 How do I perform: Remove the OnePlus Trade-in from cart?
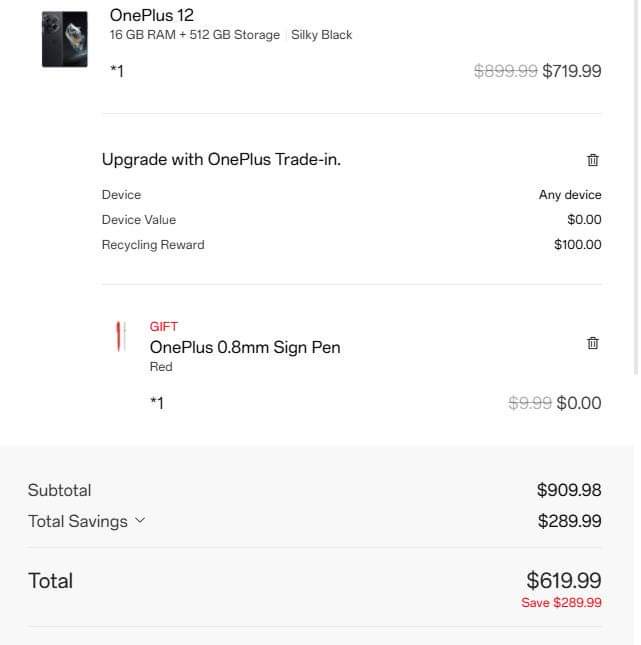592,160
